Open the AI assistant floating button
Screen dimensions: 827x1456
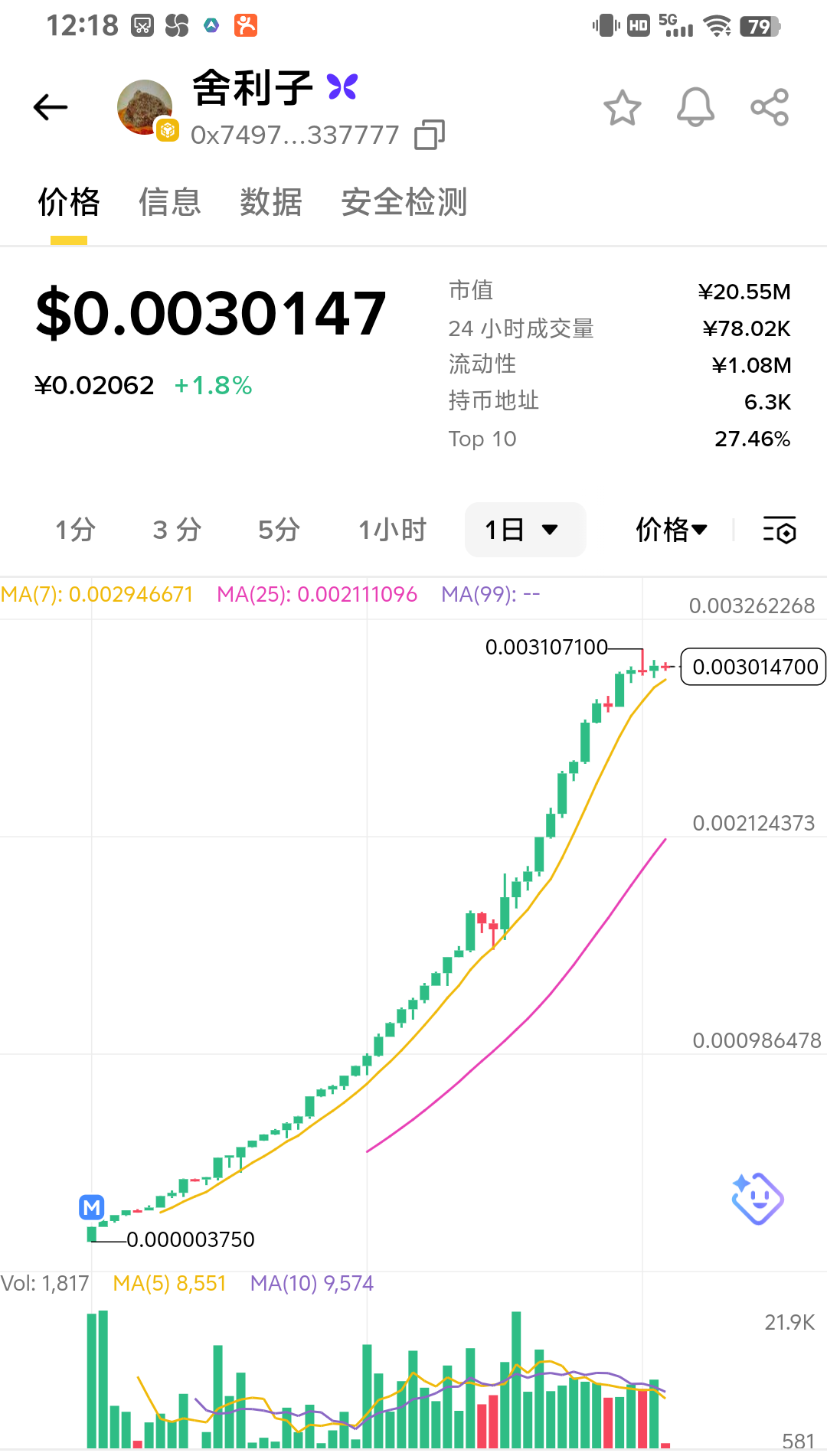point(757,1198)
